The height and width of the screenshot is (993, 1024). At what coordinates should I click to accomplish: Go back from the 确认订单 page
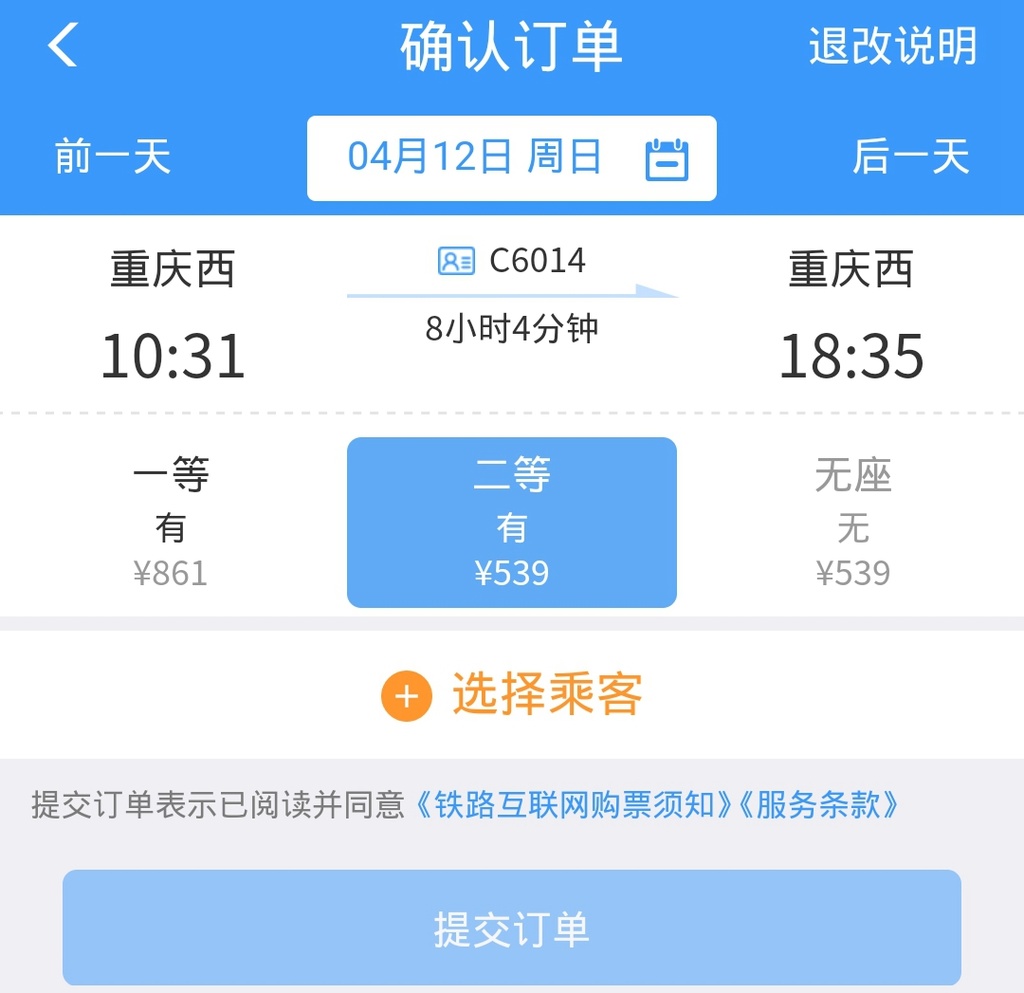(63, 46)
